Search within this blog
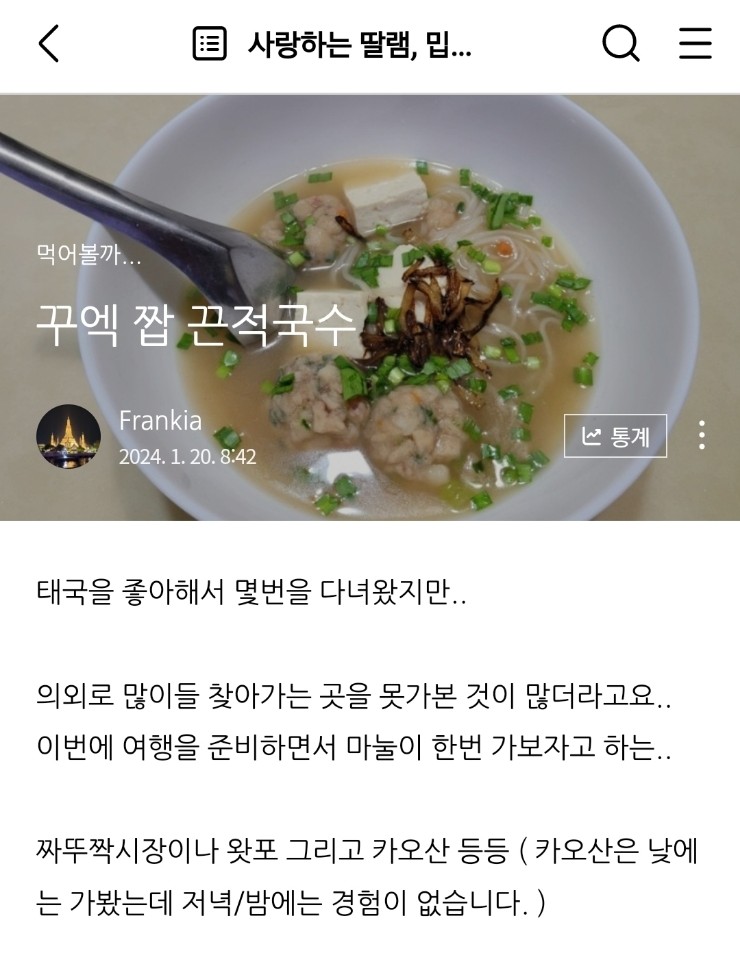This screenshot has height=954, width=740. pyautogui.click(x=620, y=45)
